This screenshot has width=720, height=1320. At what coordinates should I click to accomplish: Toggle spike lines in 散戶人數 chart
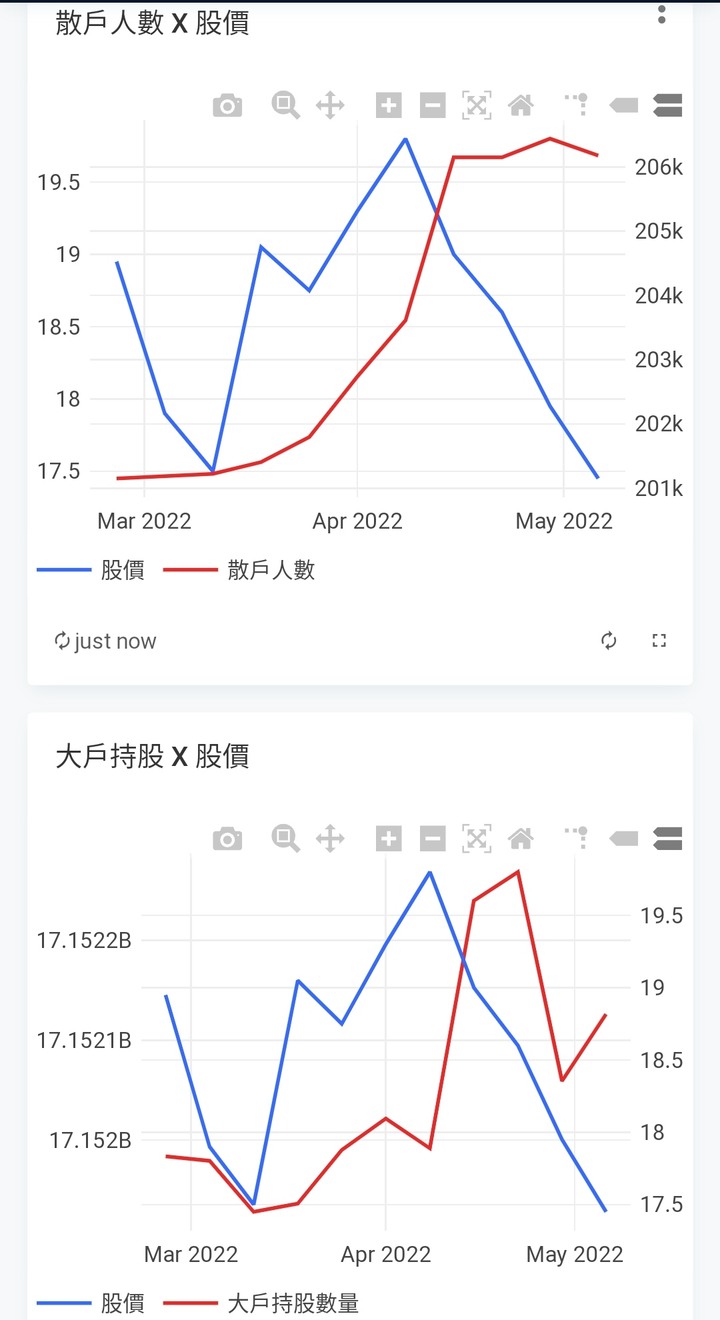576,104
